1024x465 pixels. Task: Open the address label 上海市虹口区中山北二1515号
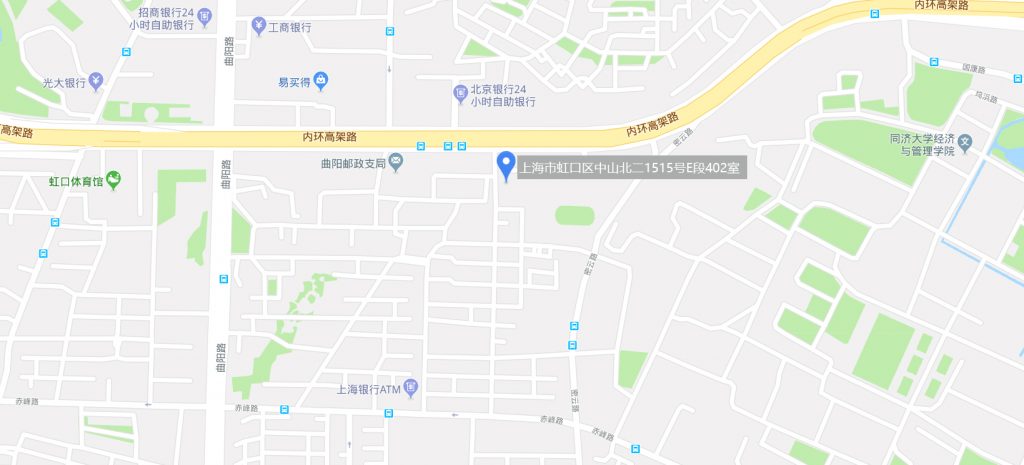[x=634, y=169]
